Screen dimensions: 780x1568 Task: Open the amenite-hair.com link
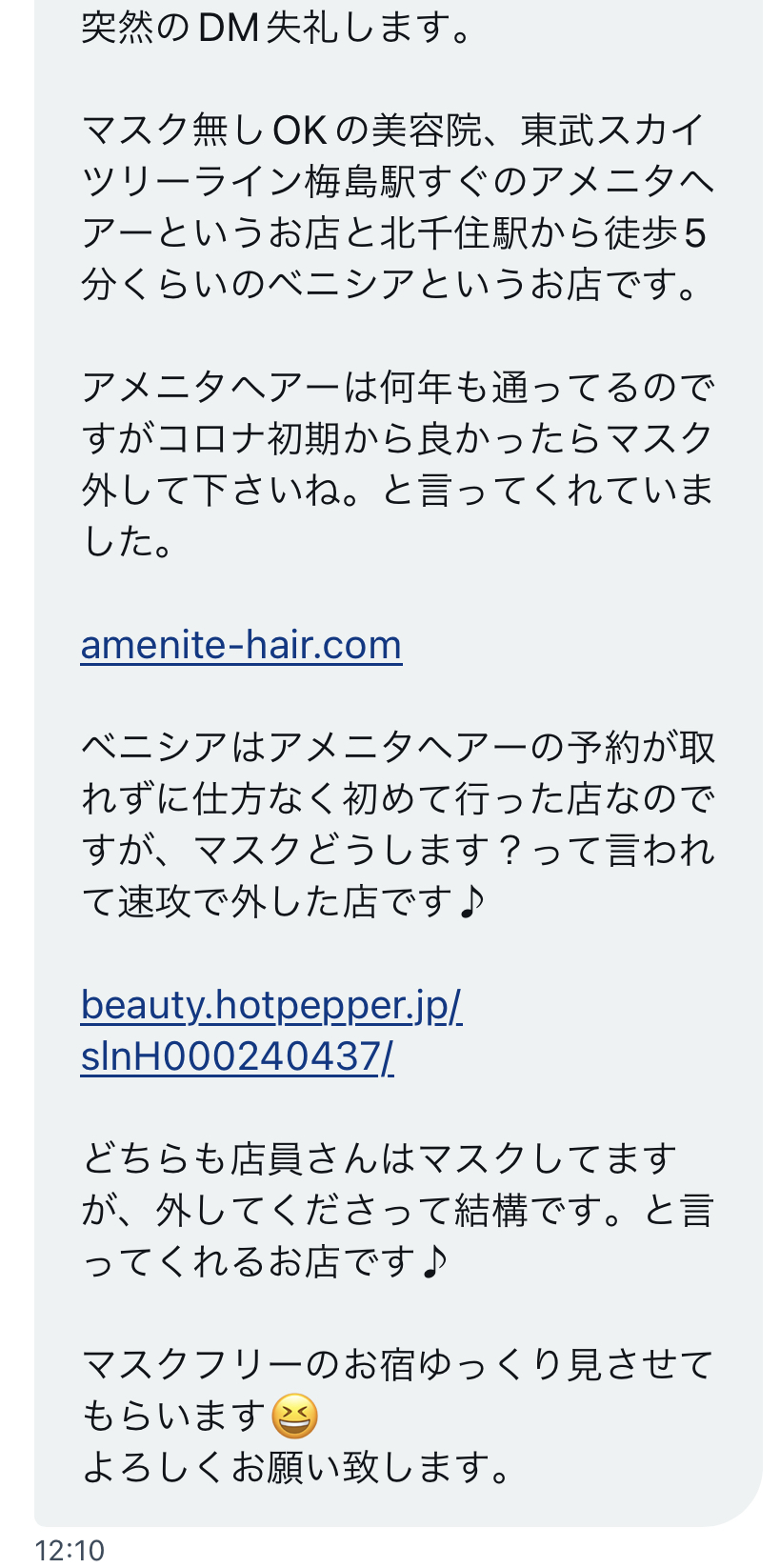[241, 645]
